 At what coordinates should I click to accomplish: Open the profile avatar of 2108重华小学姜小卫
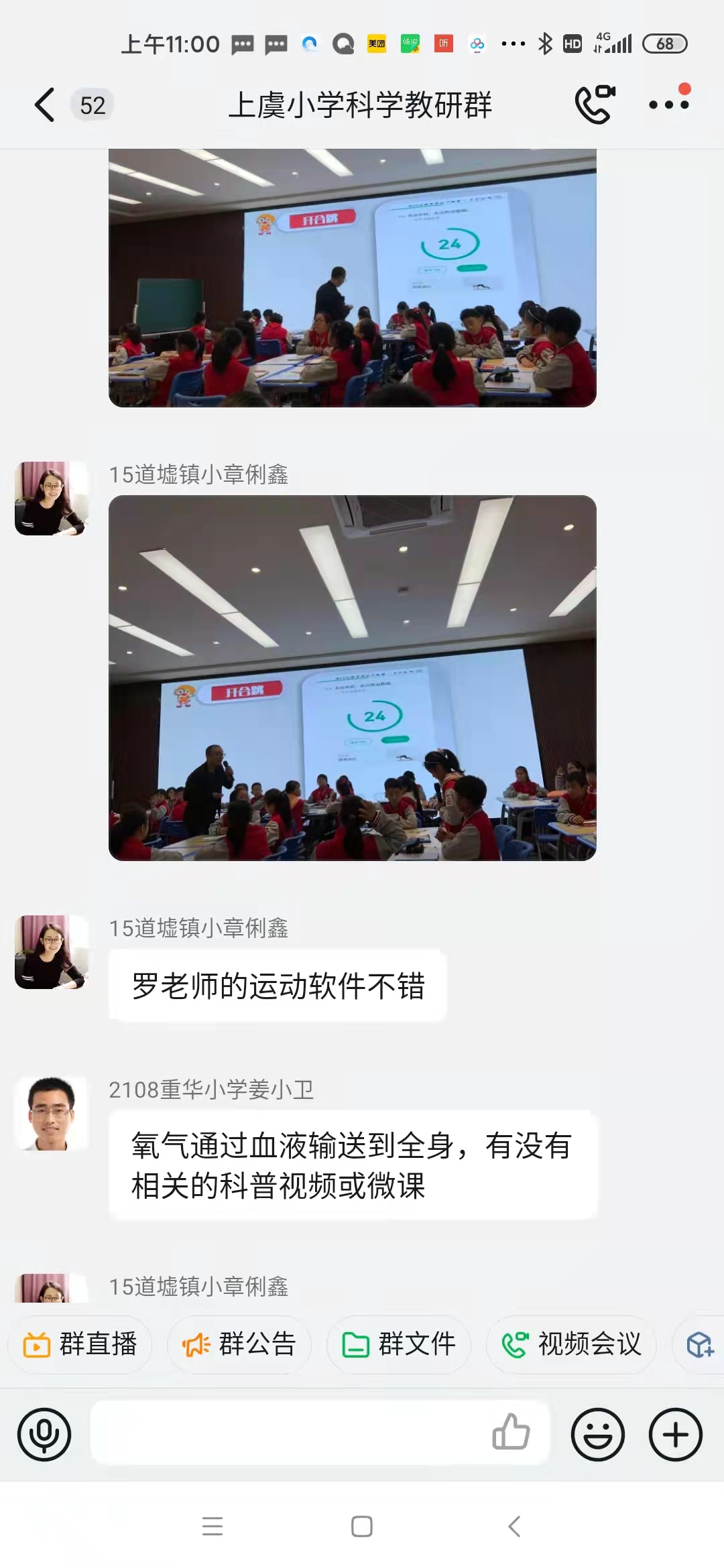pos(52,1114)
